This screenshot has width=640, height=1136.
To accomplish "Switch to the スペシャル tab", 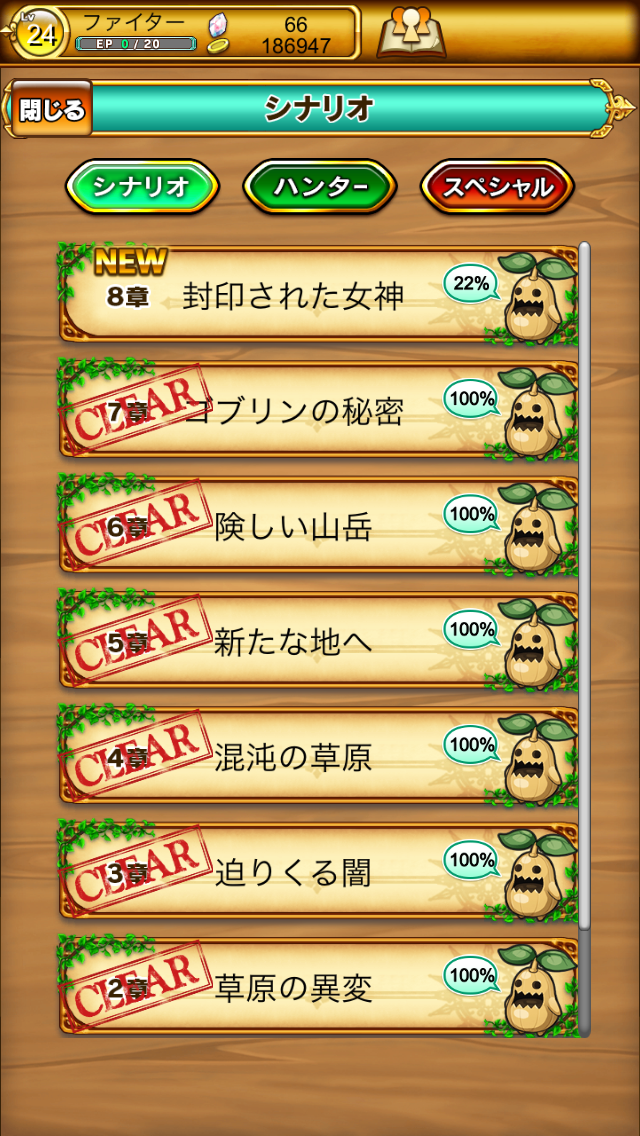I will tap(497, 186).
